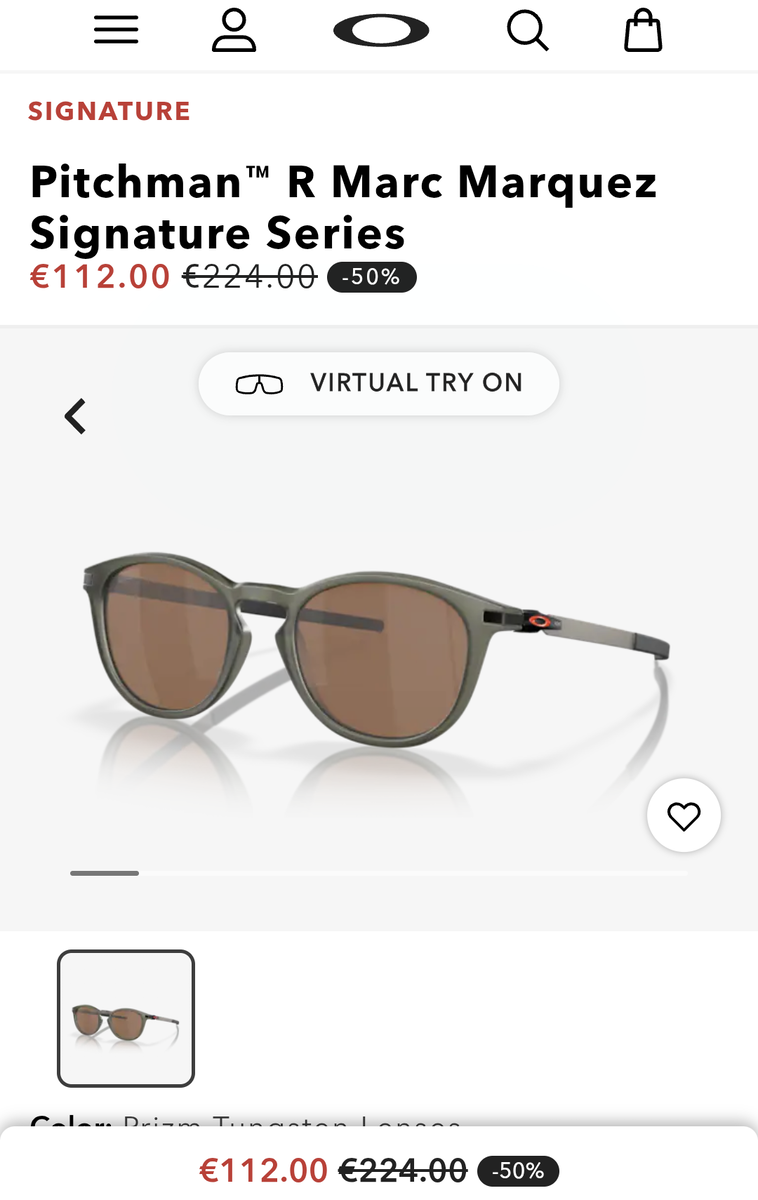
Task: Show previous product image
Action: click(x=76, y=415)
